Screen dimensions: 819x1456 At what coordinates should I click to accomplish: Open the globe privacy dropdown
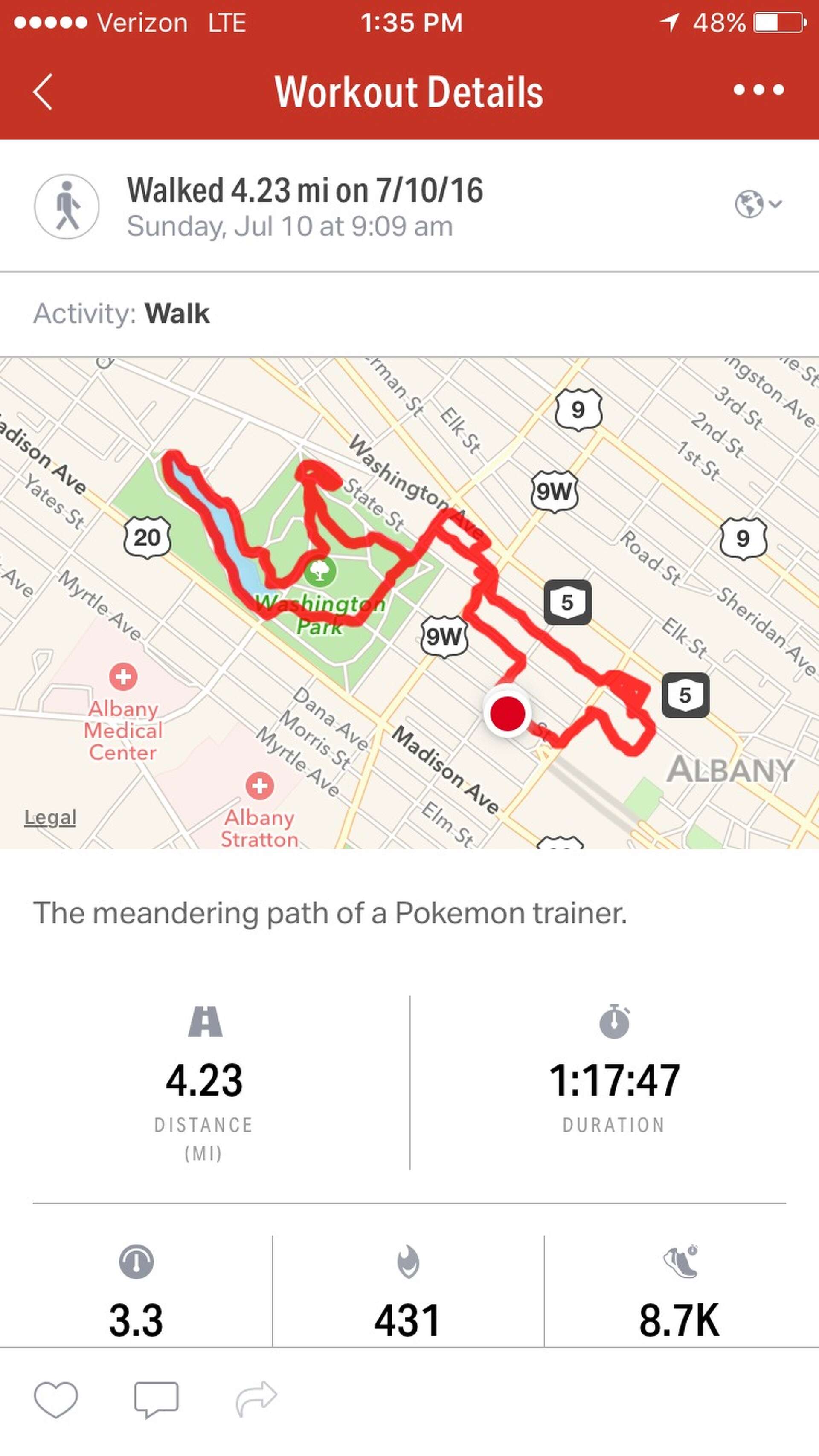pyautogui.click(x=758, y=204)
